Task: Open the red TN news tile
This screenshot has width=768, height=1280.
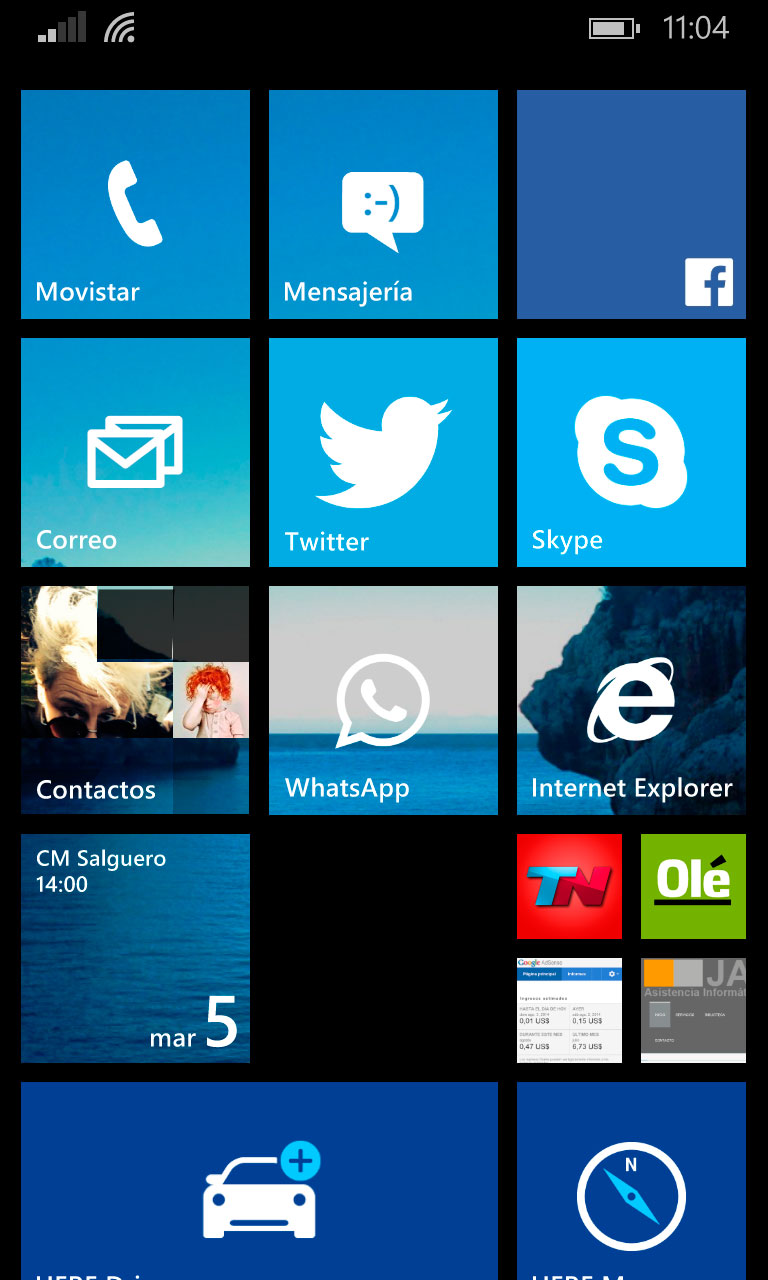Action: 569,886
